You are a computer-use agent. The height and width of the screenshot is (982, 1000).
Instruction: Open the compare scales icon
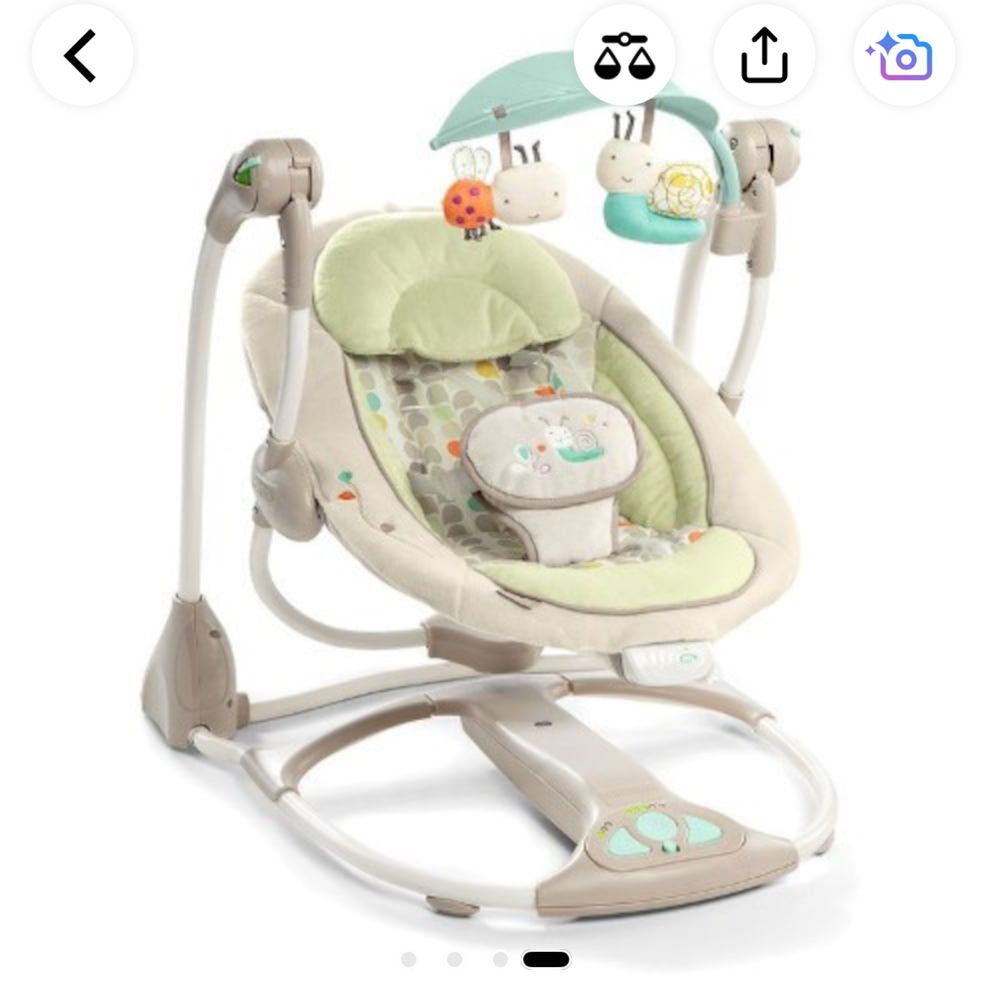coord(622,55)
